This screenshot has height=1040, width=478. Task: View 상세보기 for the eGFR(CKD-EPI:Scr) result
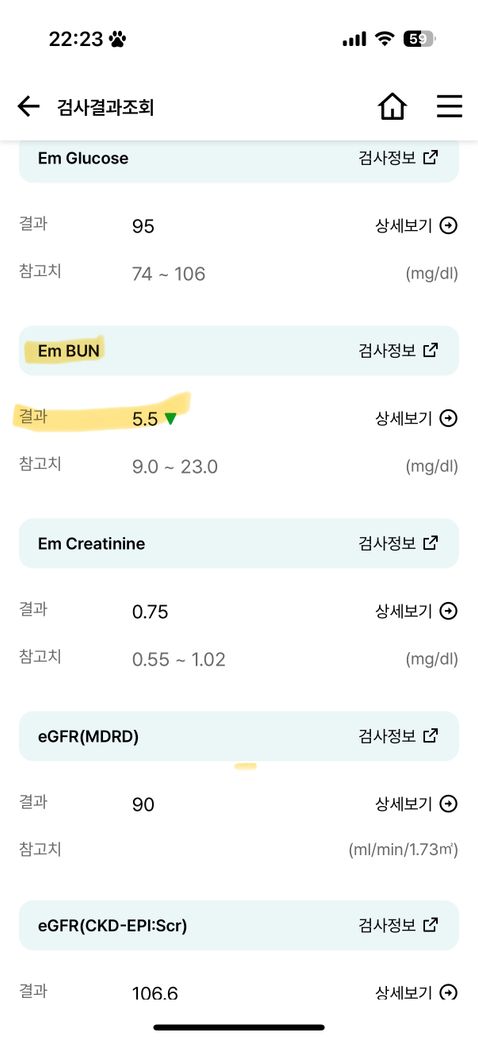(x=416, y=992)
